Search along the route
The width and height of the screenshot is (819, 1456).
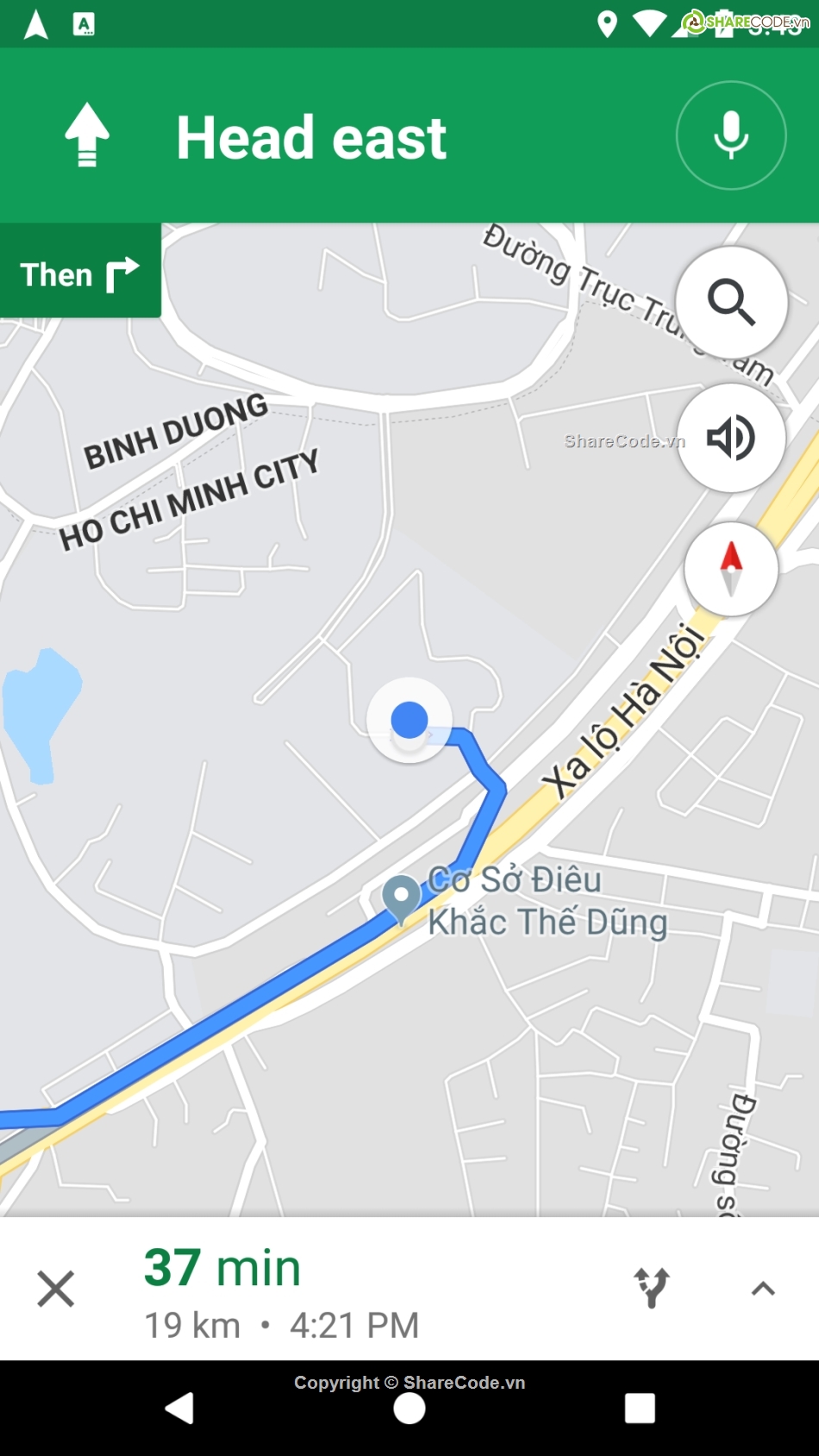[731, 302]
